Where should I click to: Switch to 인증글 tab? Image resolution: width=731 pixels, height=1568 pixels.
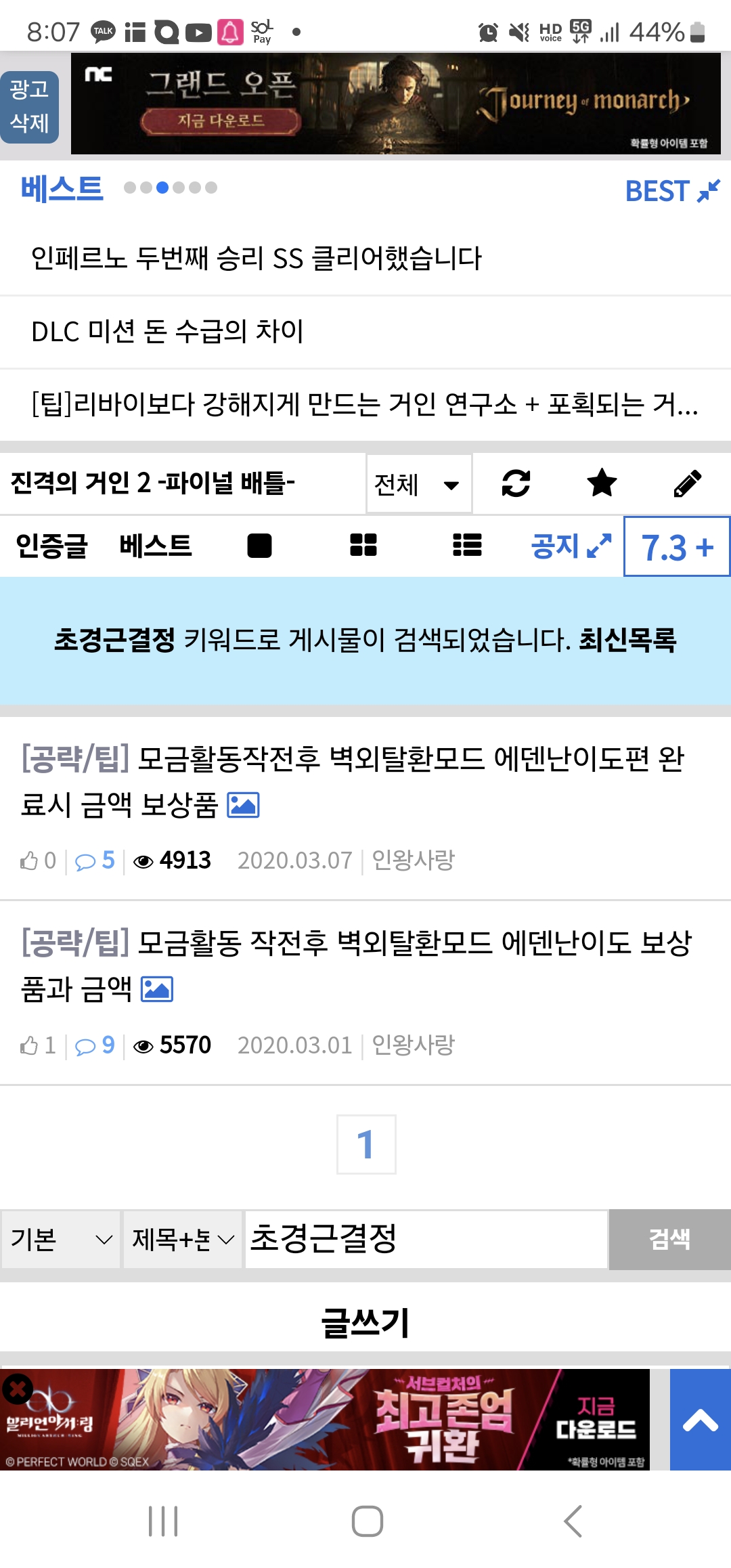pyautogui.click(x=52, y=546)
